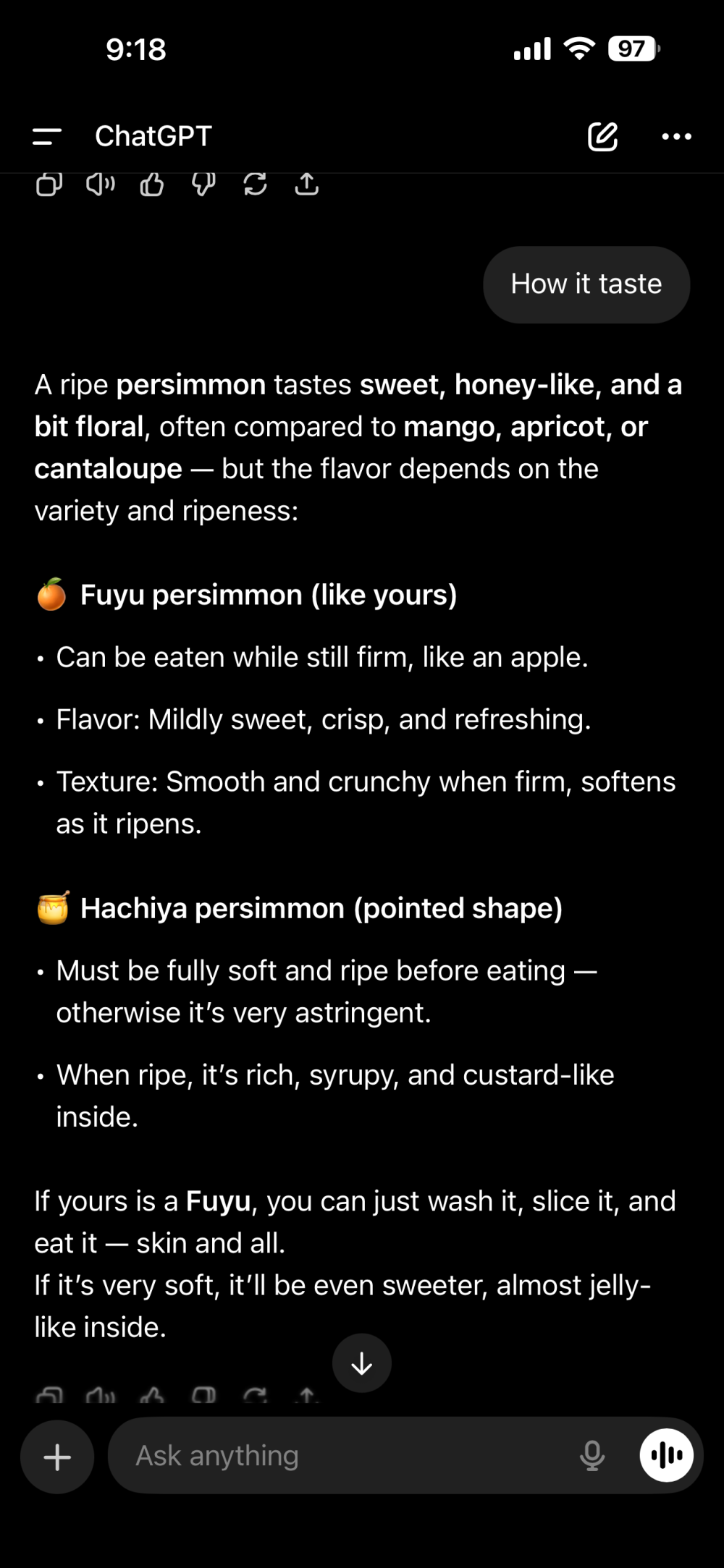Start a new chat
The image size is (724, 1568).
(602, 136)
